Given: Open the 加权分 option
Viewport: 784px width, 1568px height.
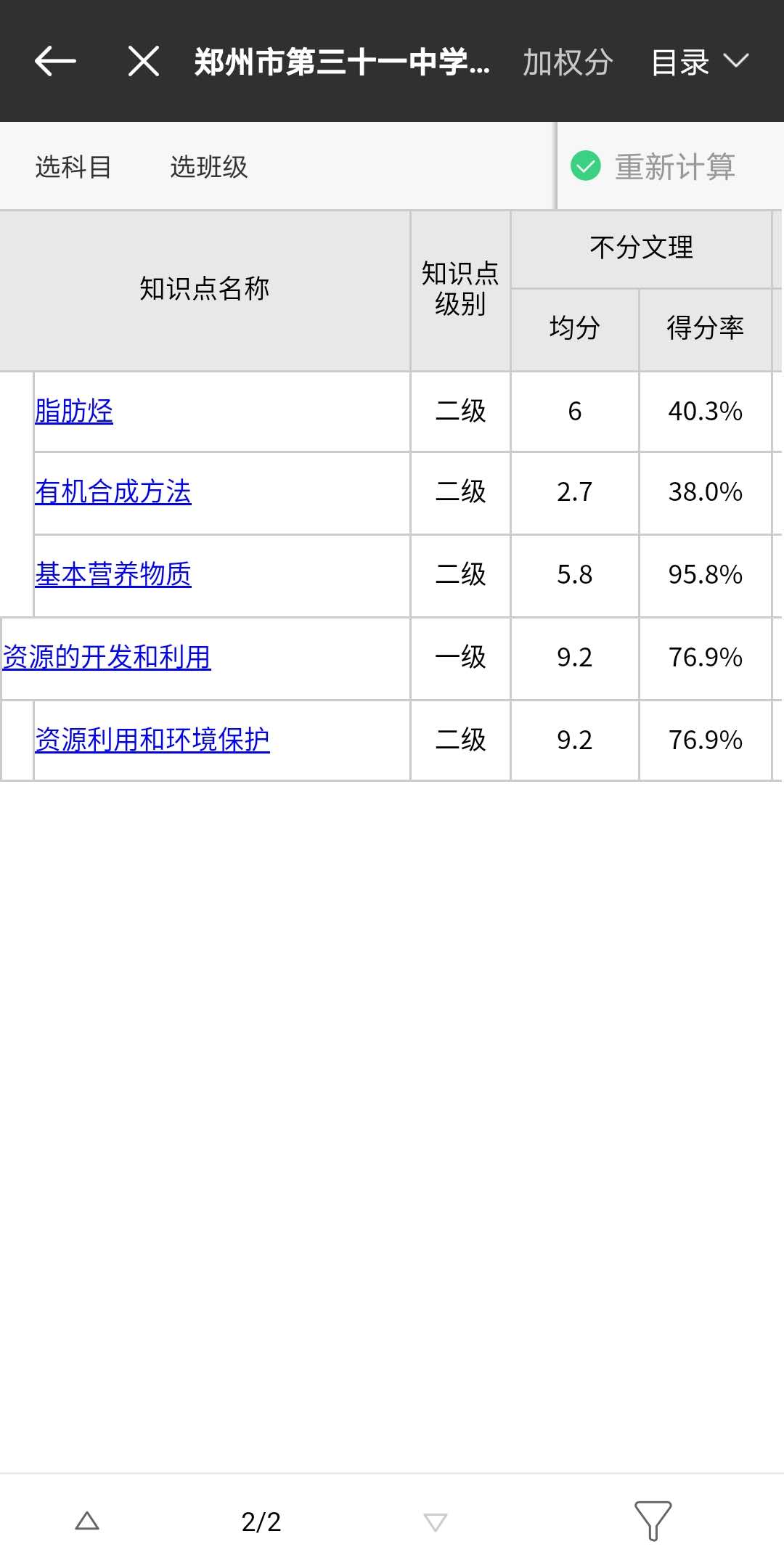Looking at the screenshot, I should coord(568,62).
